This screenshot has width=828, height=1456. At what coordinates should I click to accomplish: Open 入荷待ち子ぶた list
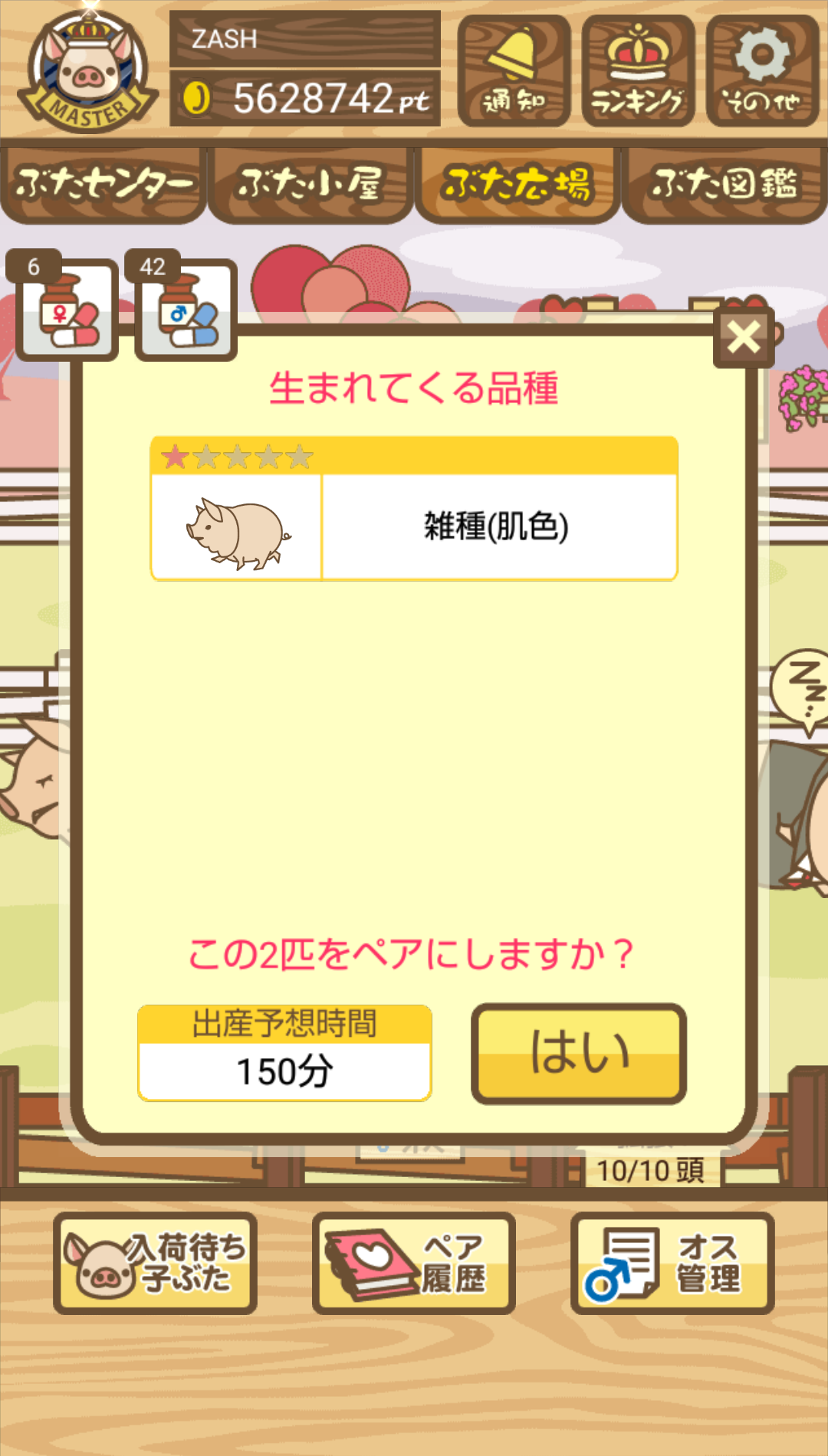pyautogui.click(x=155, y=1263)
